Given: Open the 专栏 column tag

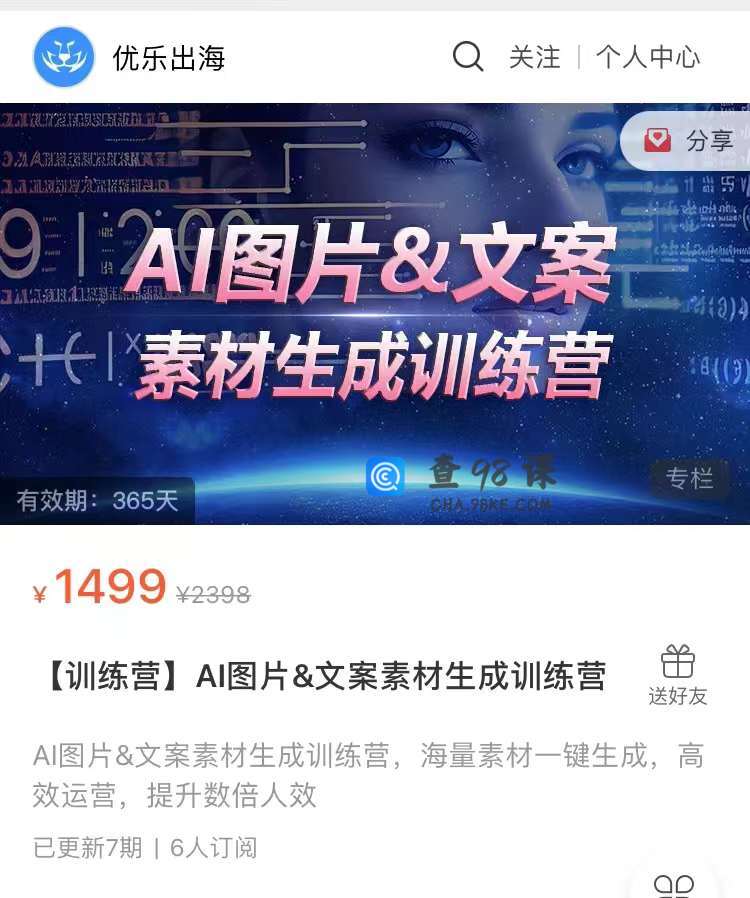Looking at the screenshot, I should click(x=690, y=479).
